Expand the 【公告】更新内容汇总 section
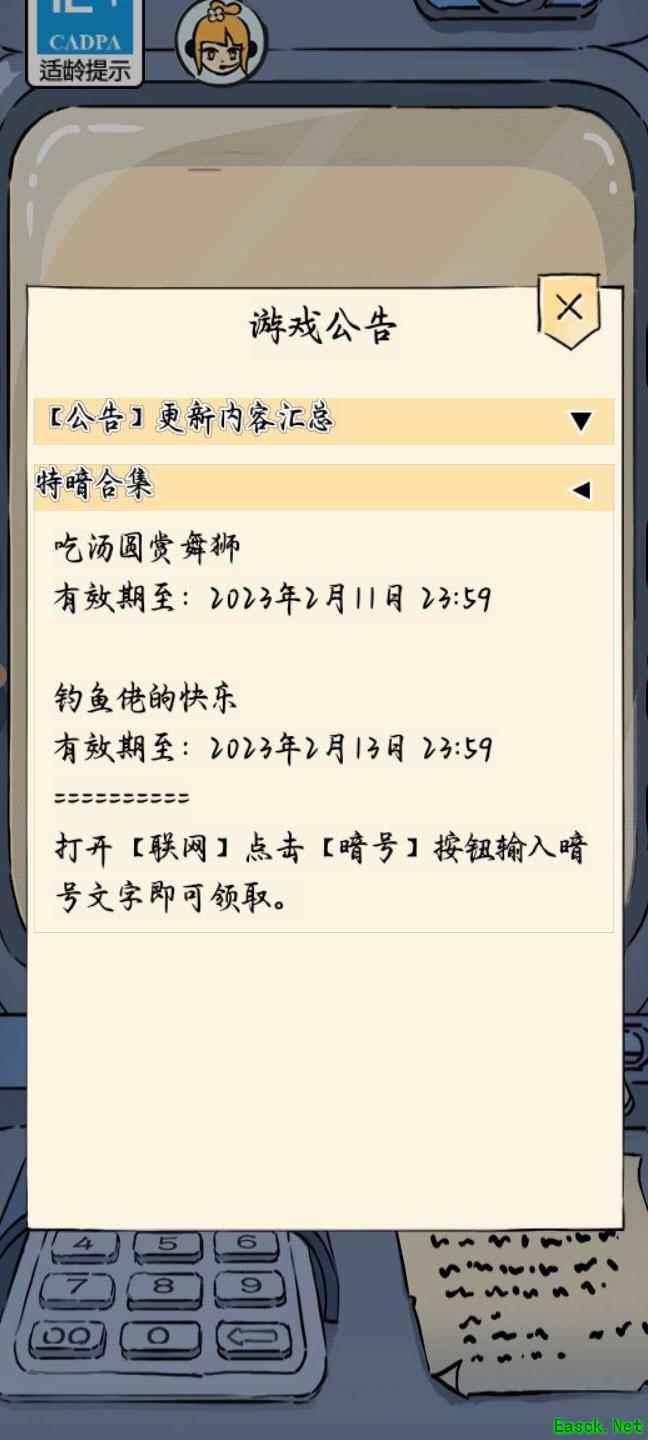 580,421
